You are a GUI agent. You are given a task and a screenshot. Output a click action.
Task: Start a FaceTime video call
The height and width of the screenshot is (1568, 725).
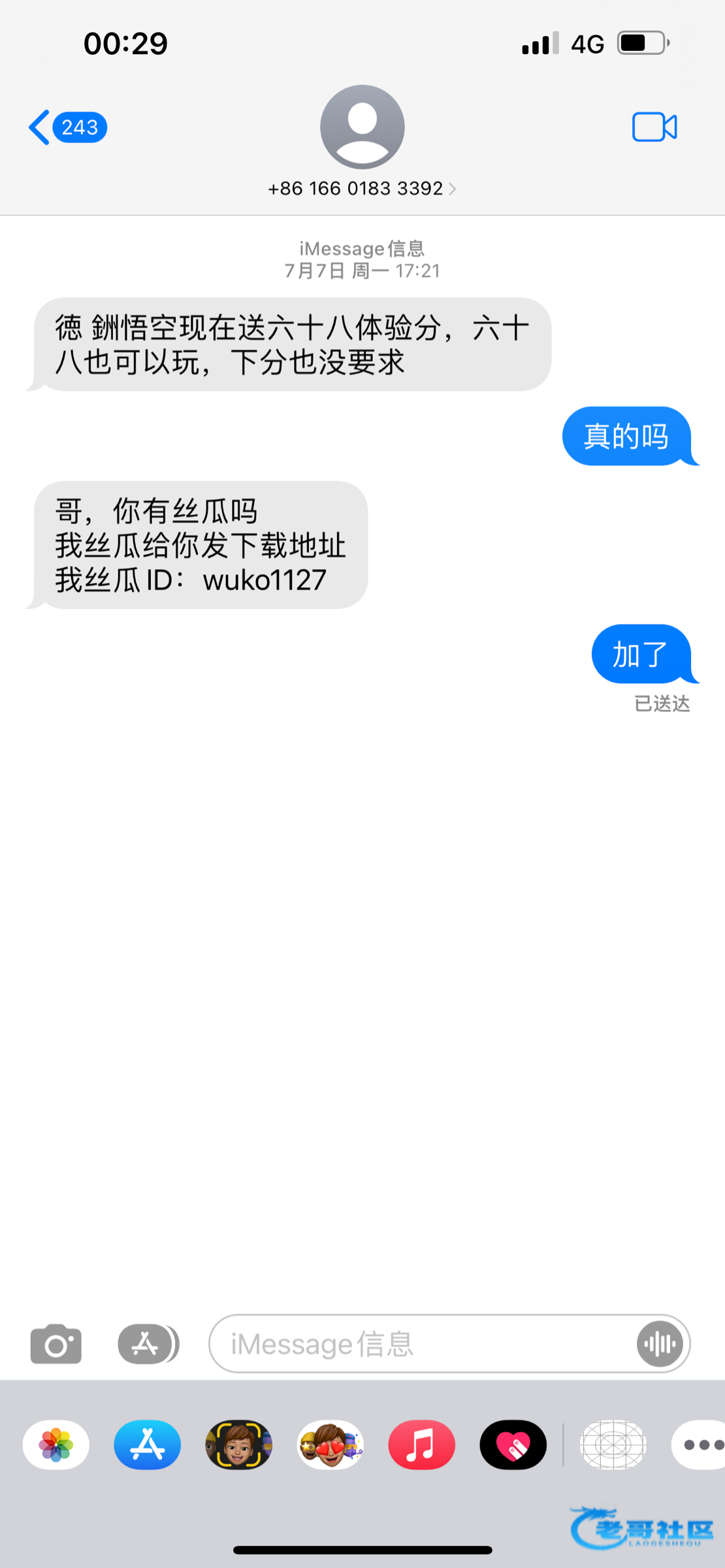click(654, 127)
